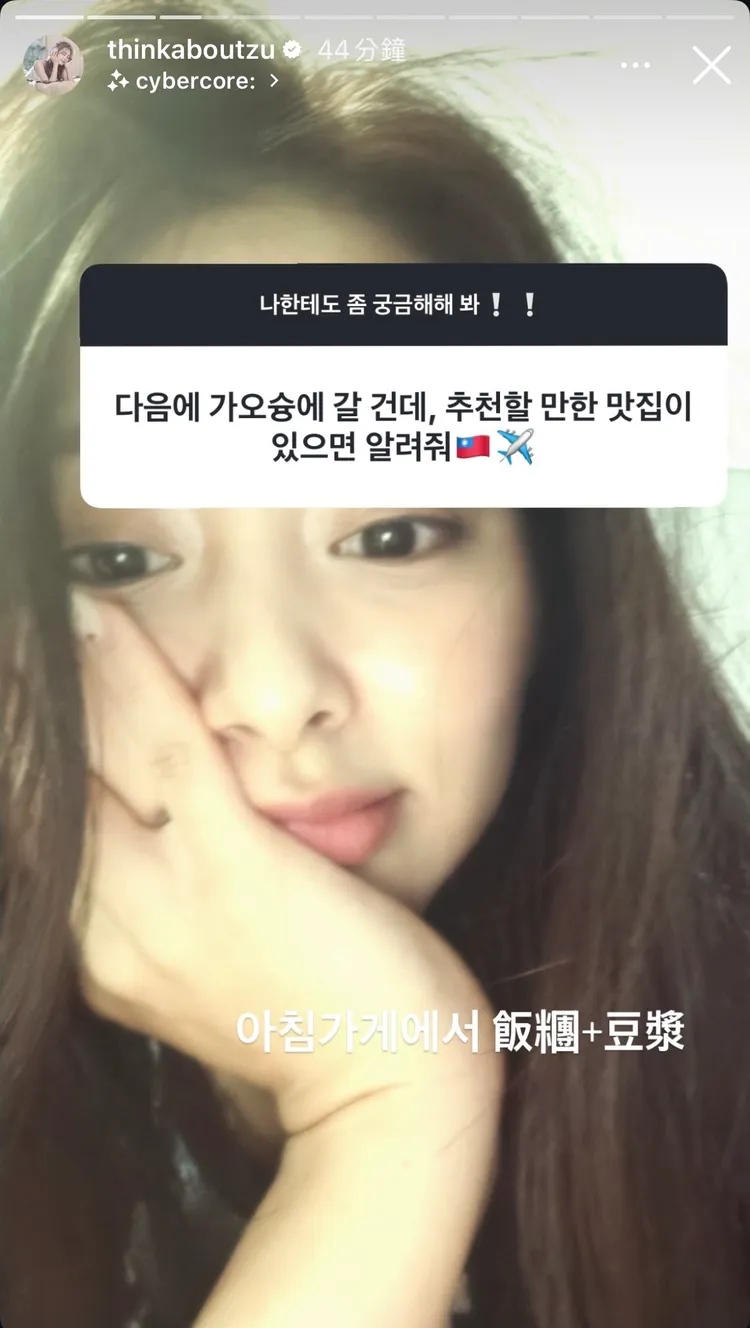The image size is (750, 1328).
Task: Open the three-dot story options menu
Action: [x=635, y=66]
